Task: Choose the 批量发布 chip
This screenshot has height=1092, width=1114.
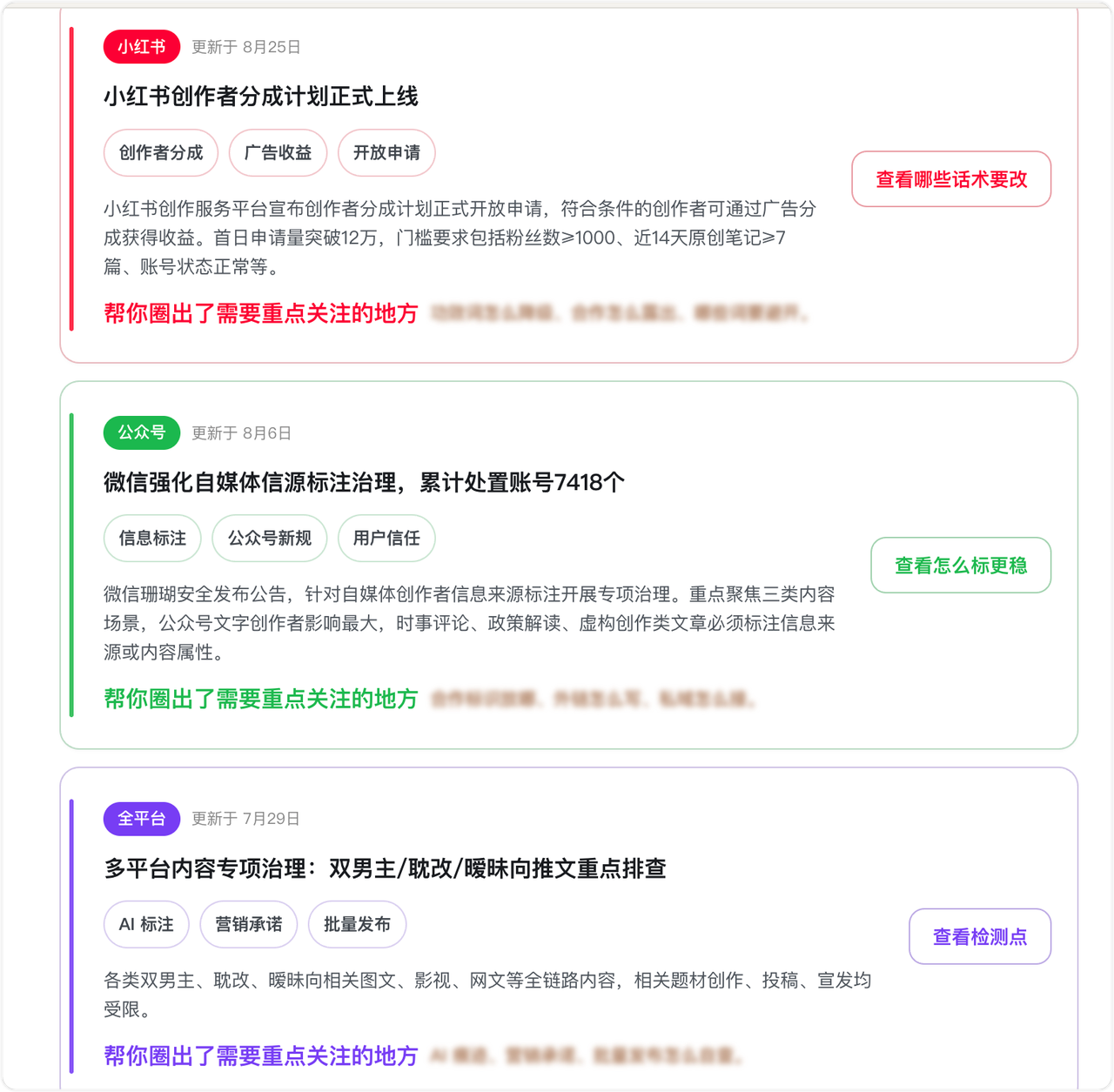Action: pyautogui.click(x=357, y=925)
